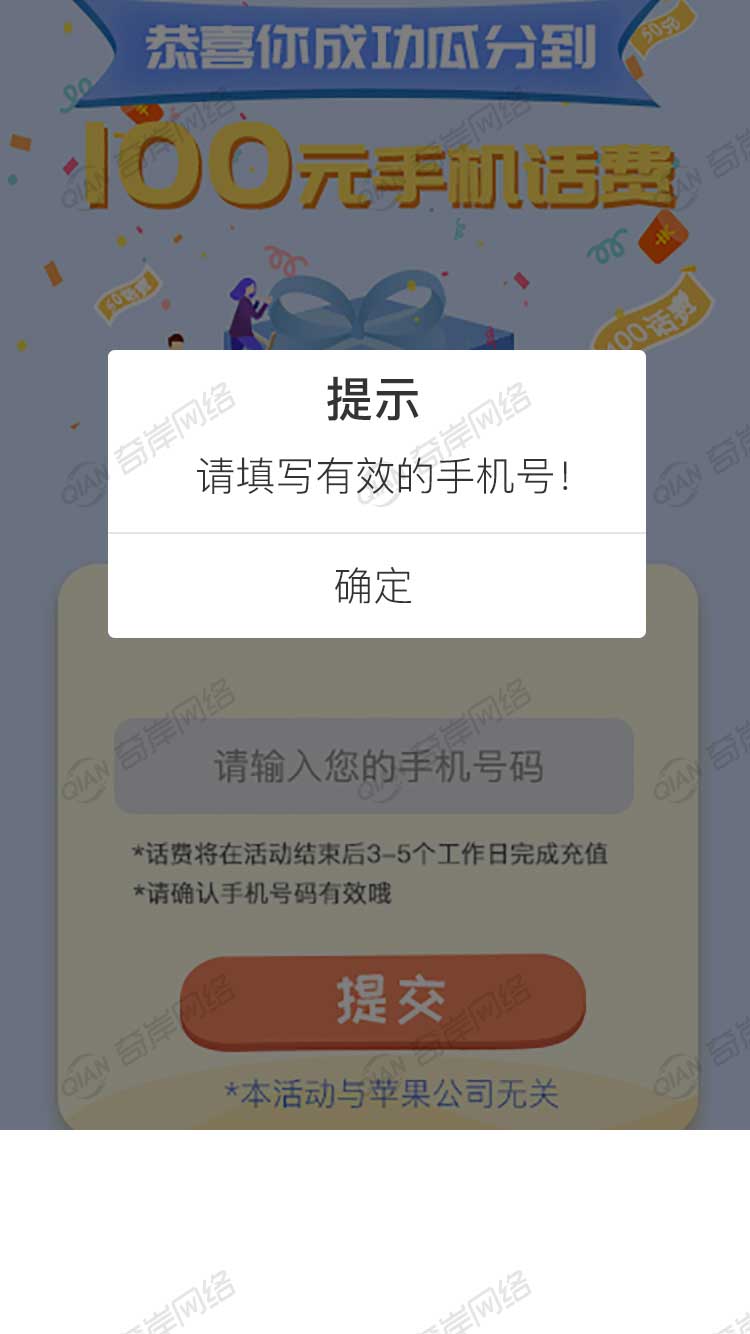Focus the 请输入您的手机号码 field
Screen dimensions: 750x1334
click(374, 767)
